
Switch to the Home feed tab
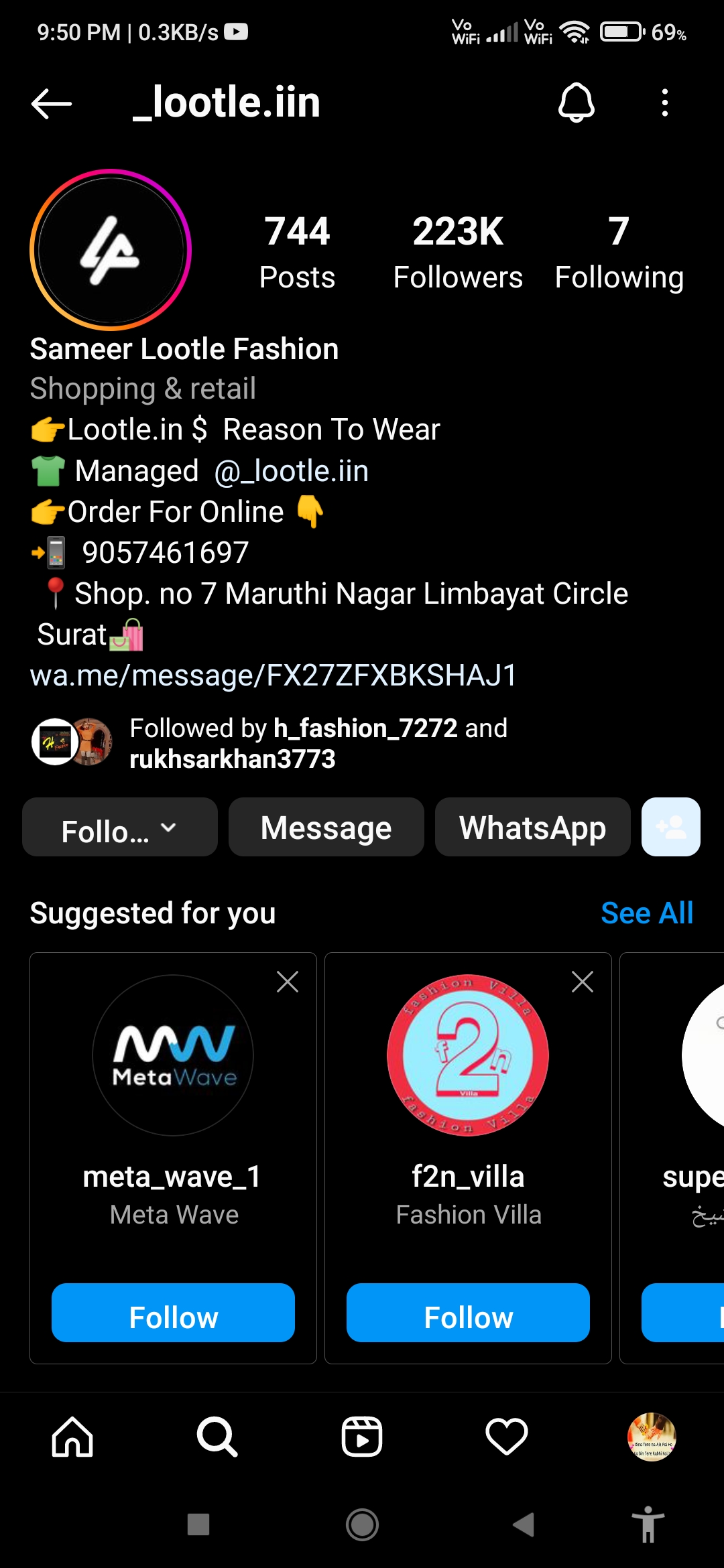(x=72, y=1437)
